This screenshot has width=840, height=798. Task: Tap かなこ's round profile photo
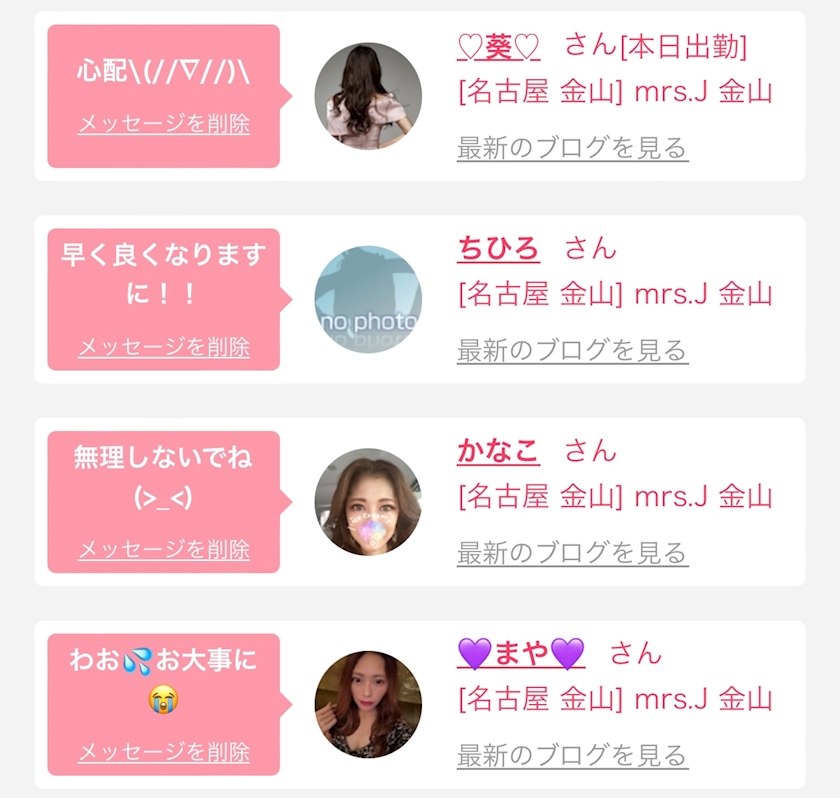[368, 501]
